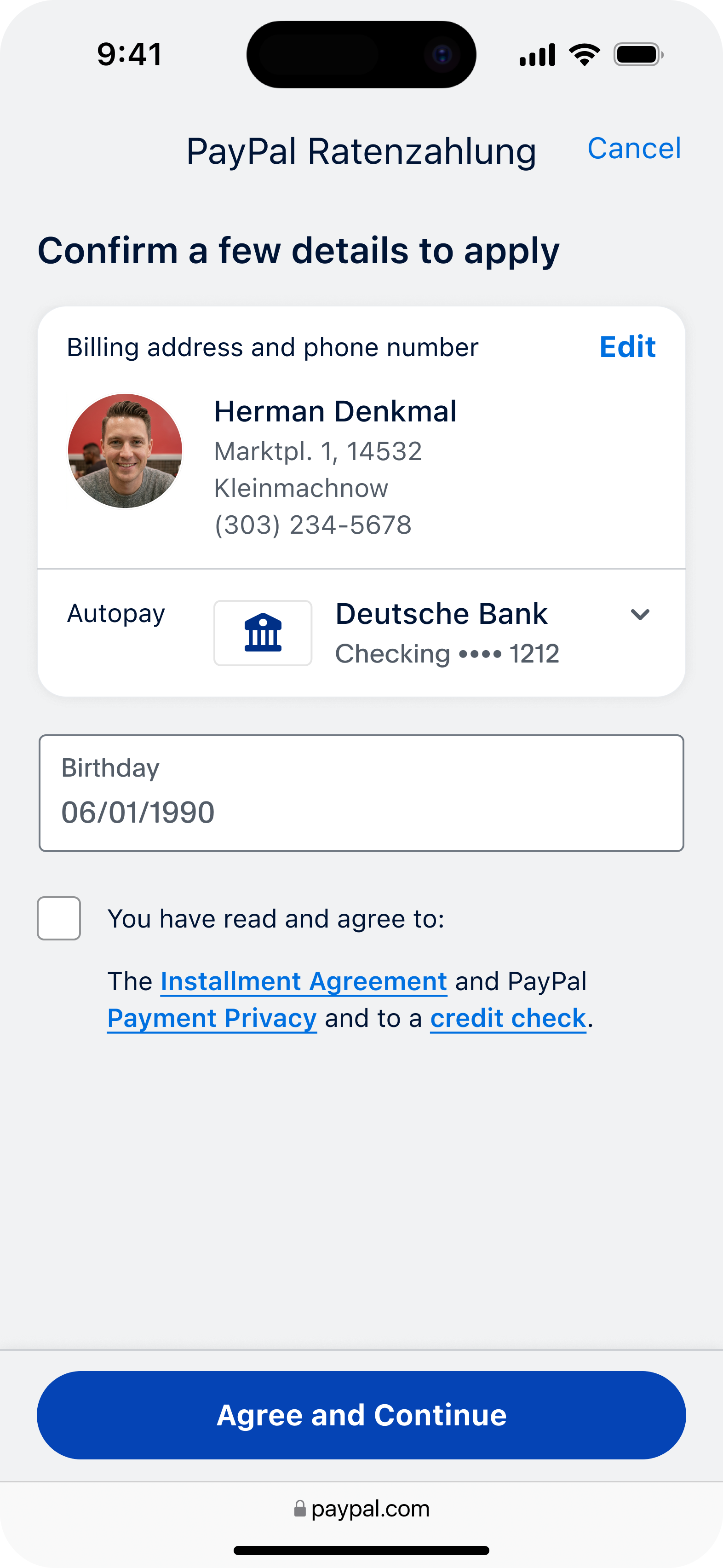Image resolution: width=723 pixels, height=1568 pixels.
Task: Open the Installment Agreement link
Action: (304, 981)
